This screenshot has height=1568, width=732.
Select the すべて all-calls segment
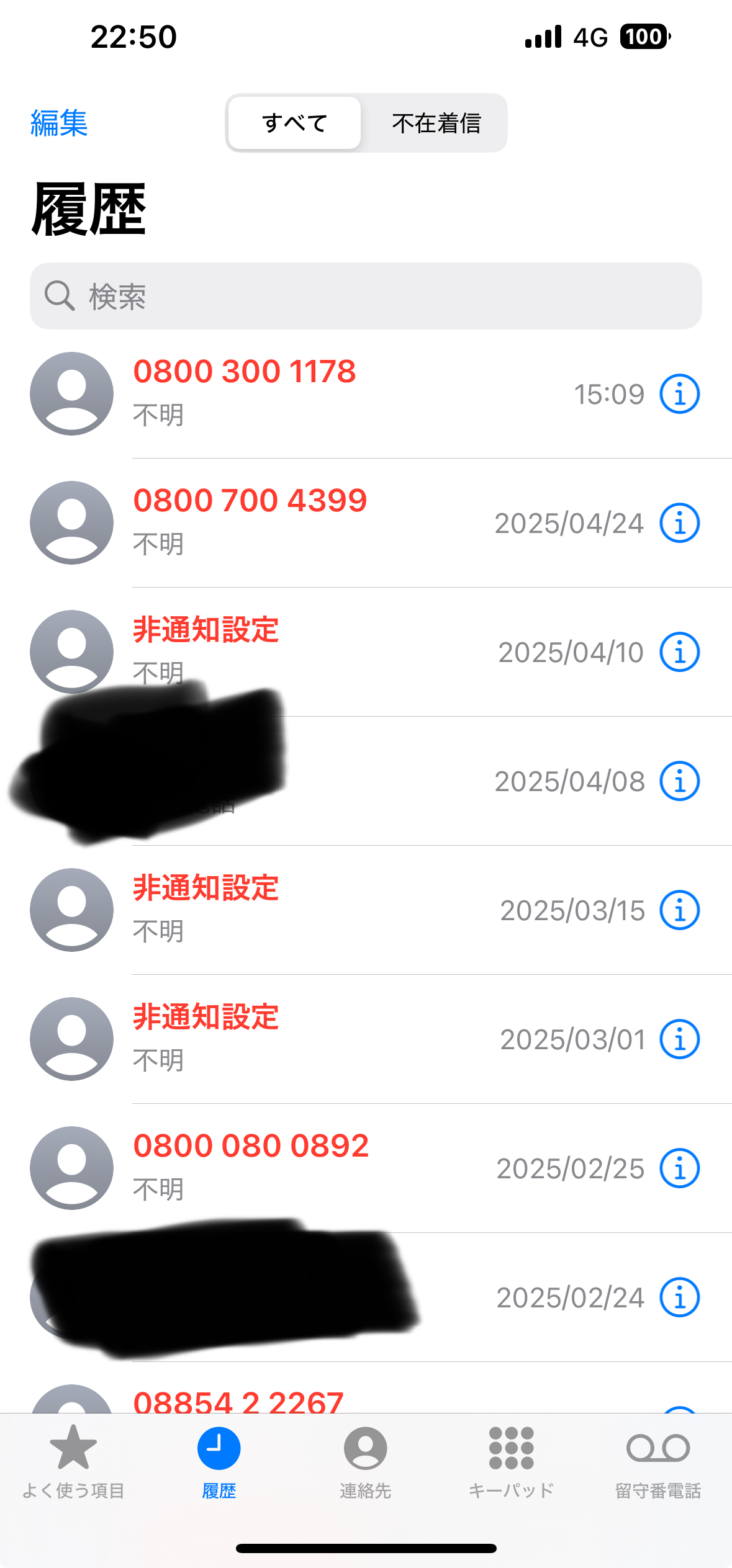click(x=294, y=123)
